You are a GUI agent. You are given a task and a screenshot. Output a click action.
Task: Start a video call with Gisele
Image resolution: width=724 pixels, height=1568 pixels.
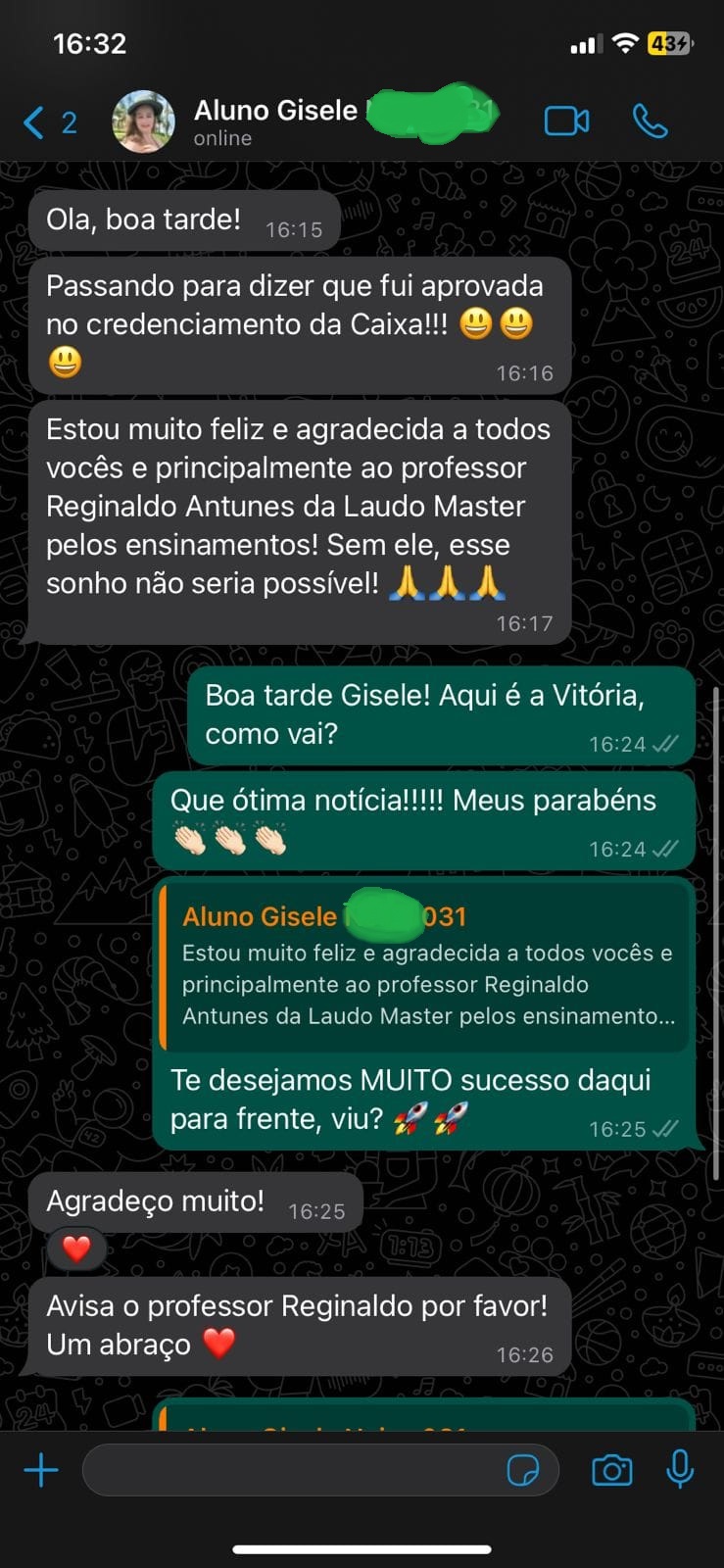pos(566,122)
